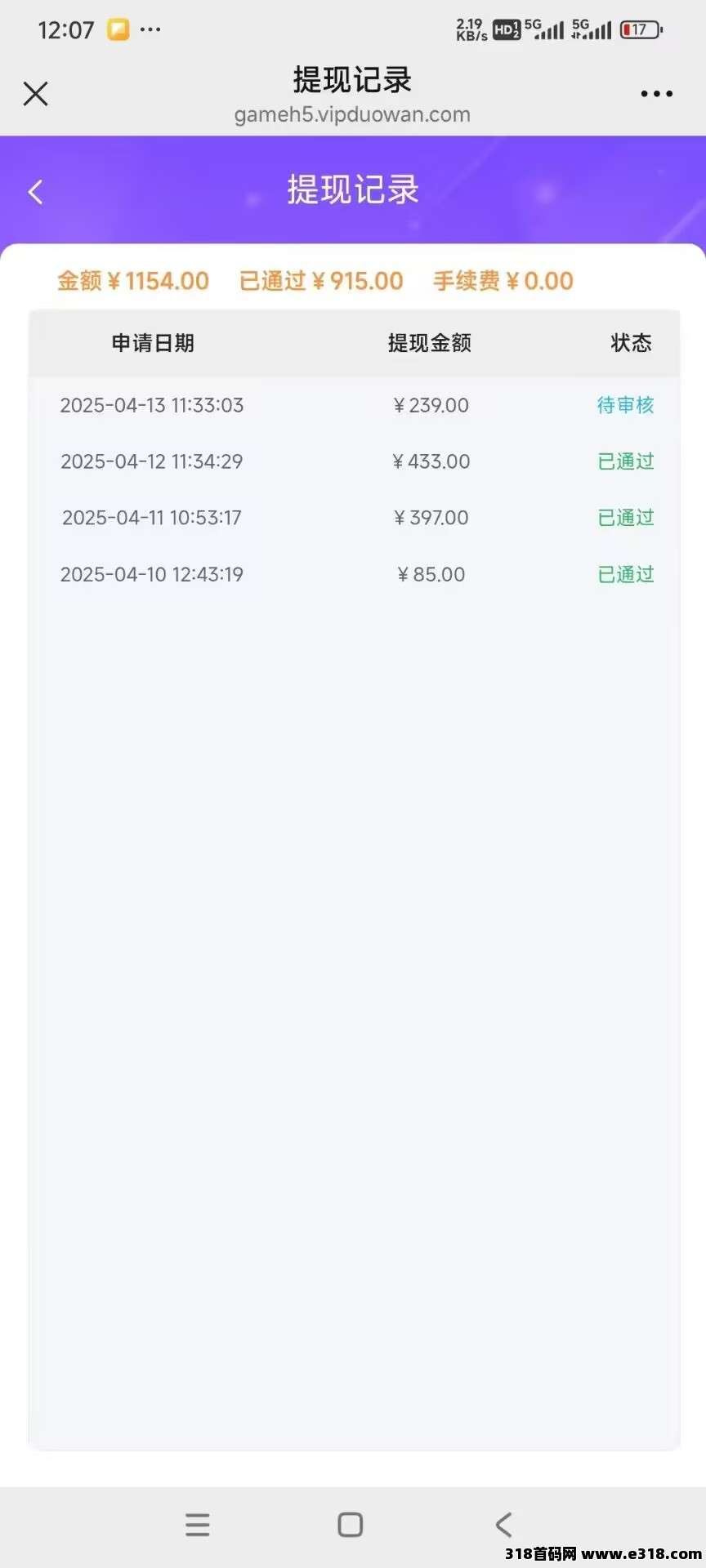706x1568 pixels.
Task: Tap the system back button
Action: (503, 1525)
